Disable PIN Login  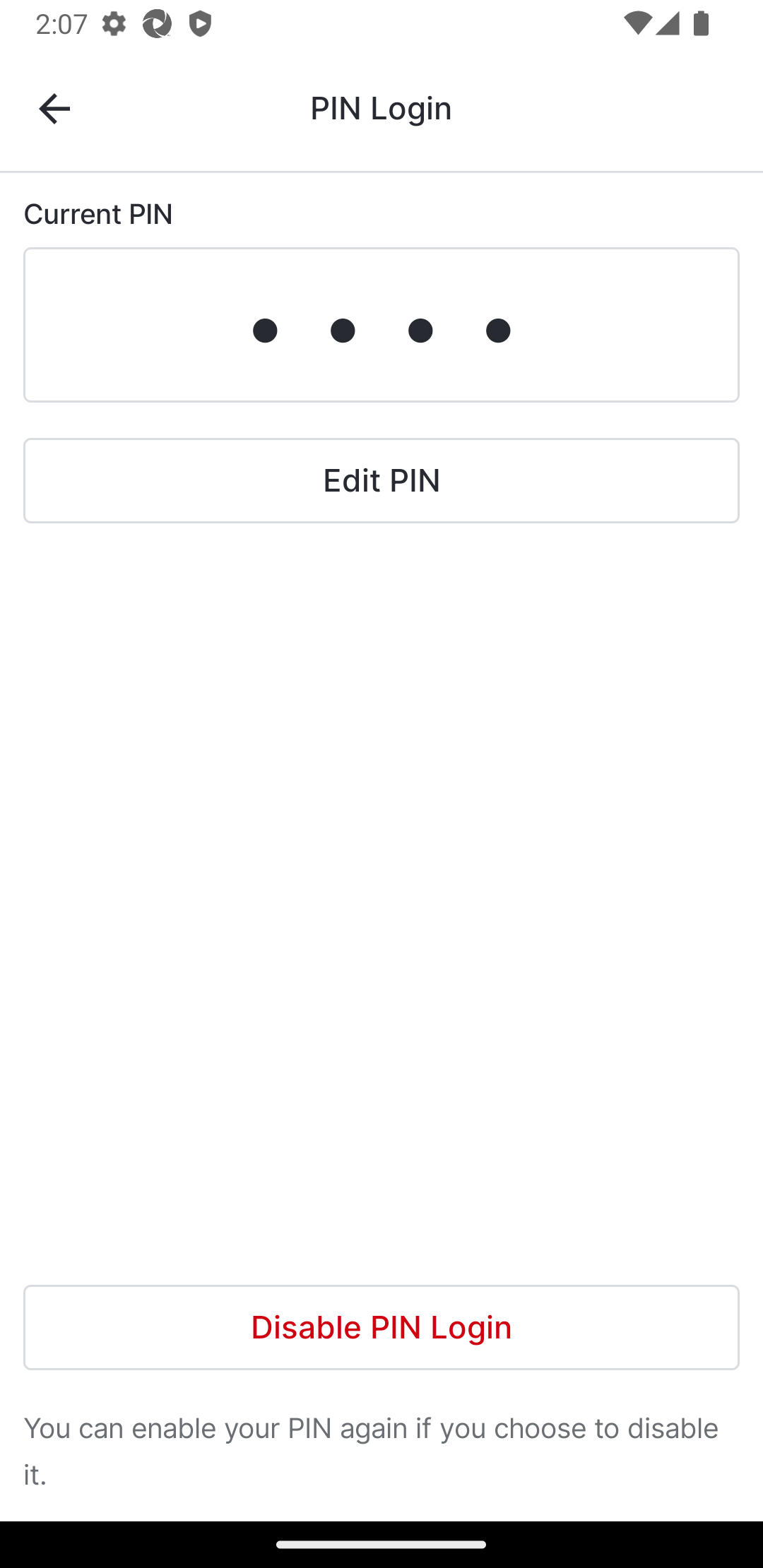381,1327
